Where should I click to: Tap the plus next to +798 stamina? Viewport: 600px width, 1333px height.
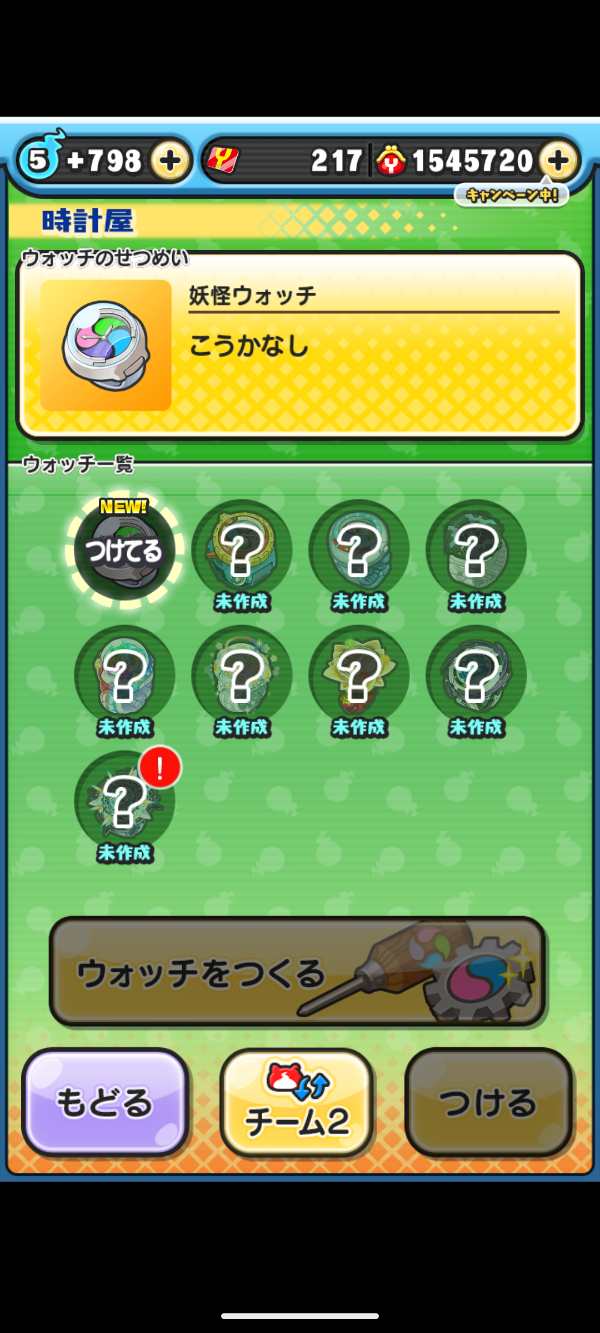[x=170, y=160]
